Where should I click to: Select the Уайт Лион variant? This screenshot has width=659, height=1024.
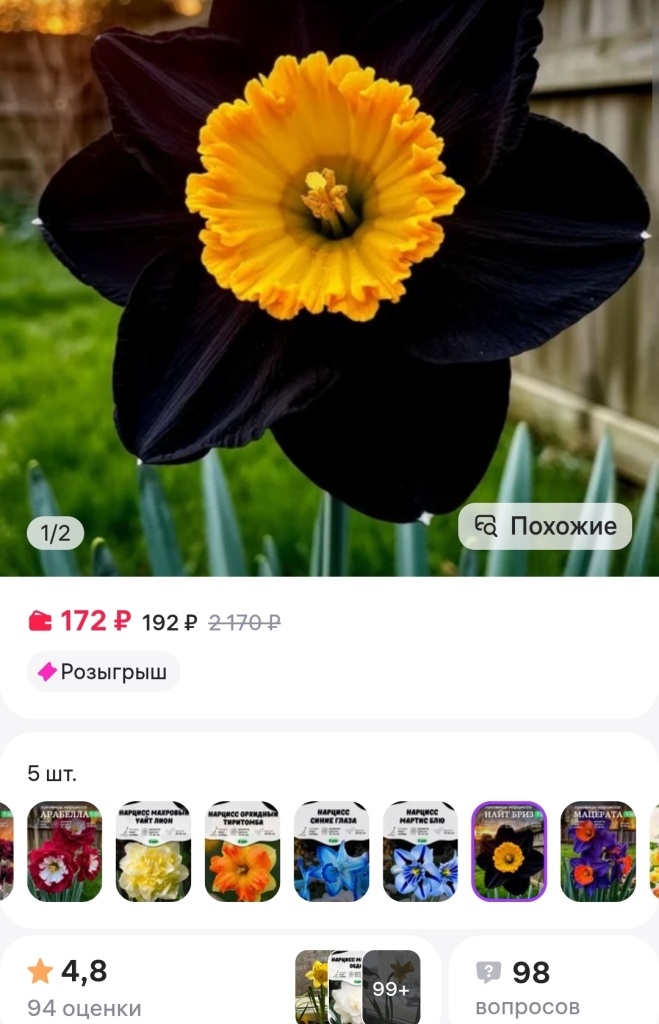[153, 852]
